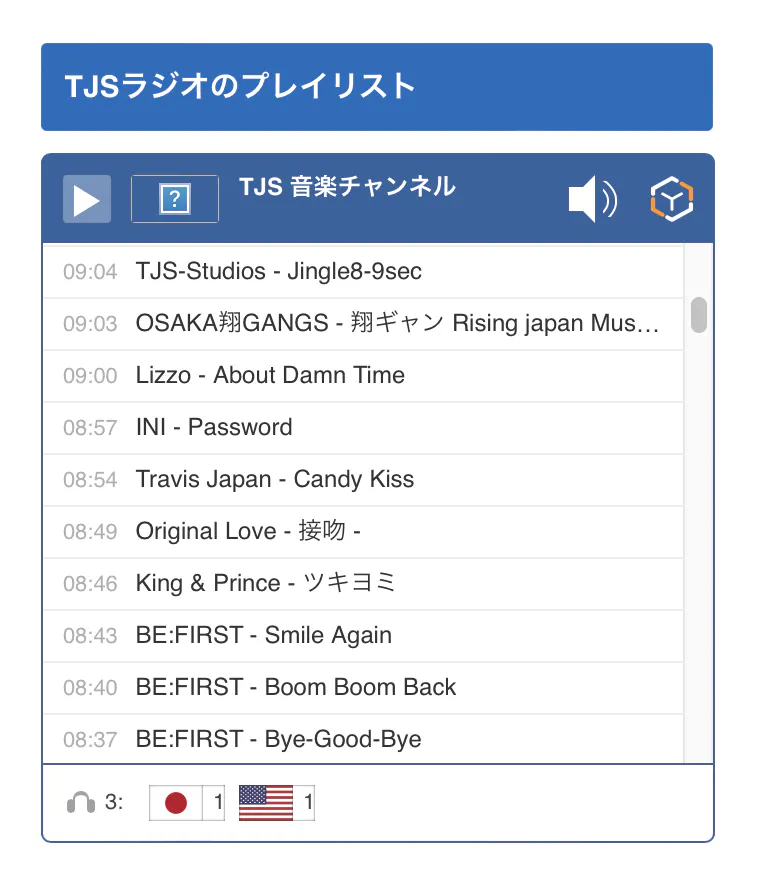
Task: Start playing TJS music channel
Action: pyautogui.click(x=87, y=199)
